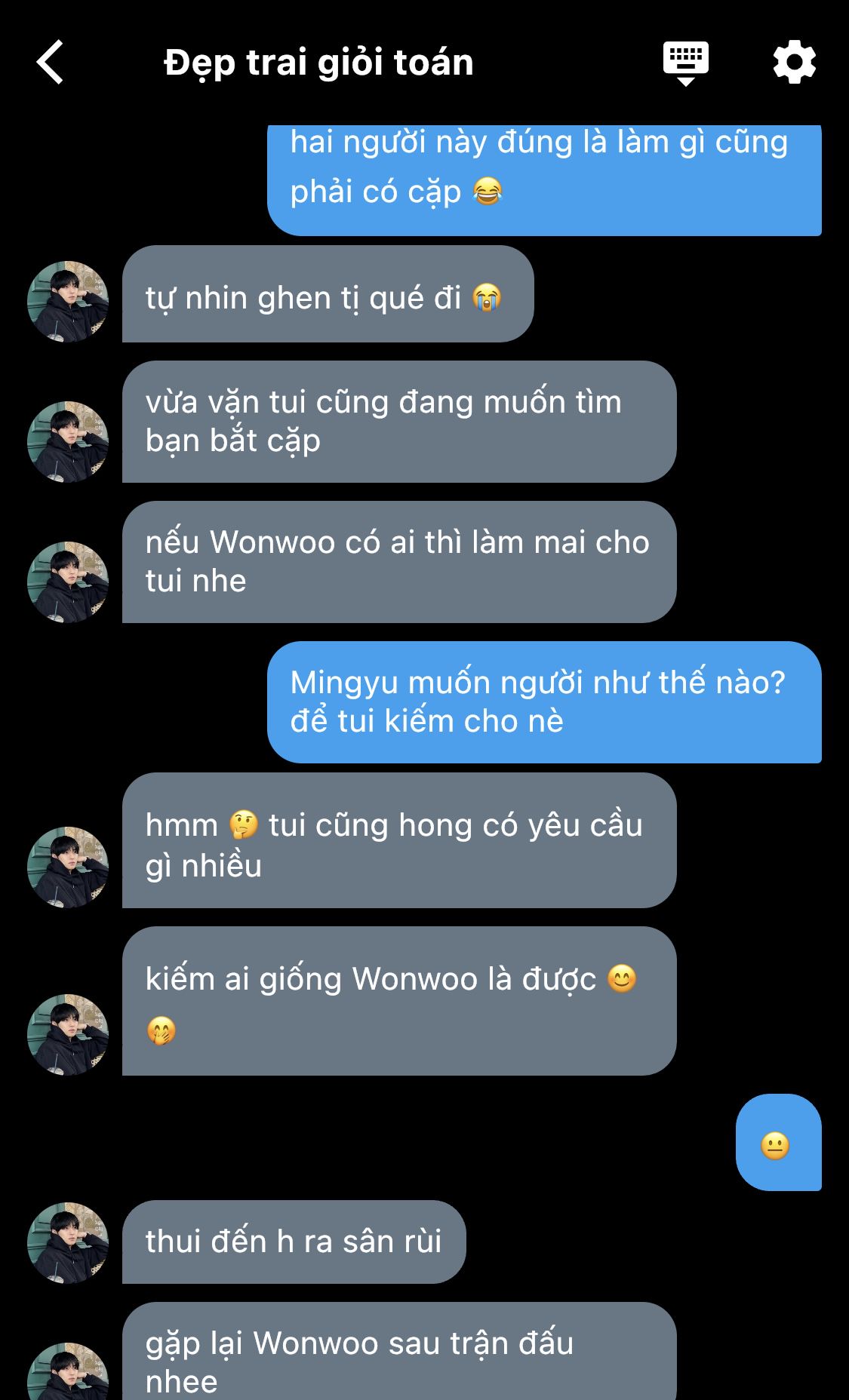This screenshot has height=1400, width=849.
Task: Tap avatar beside "thui đến h ra sân" message
Action: pos(68,1242)
